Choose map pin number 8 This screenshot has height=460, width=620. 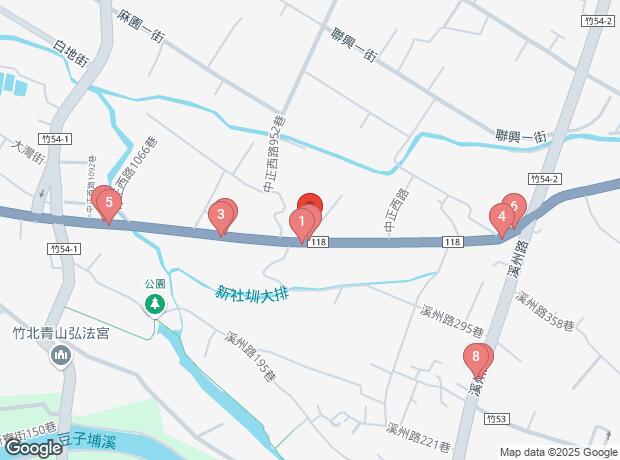[477, 357]
